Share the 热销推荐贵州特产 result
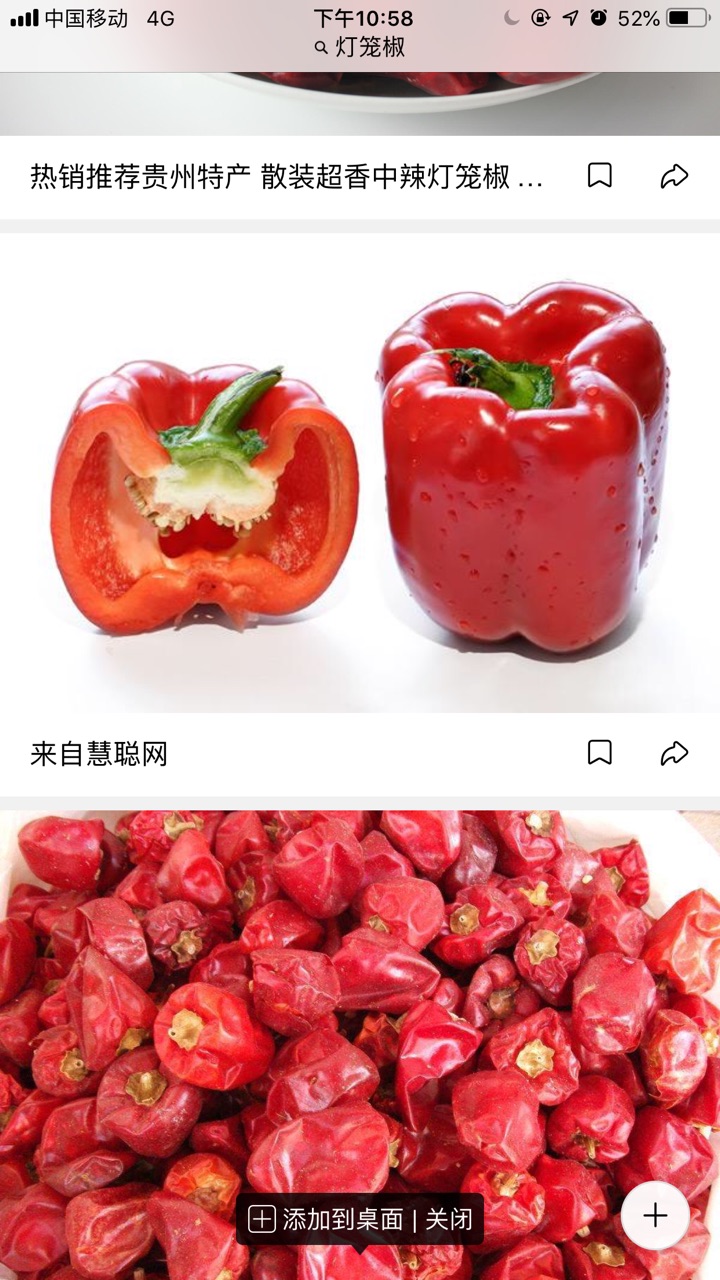720x1280 pixels. [675, 176]
